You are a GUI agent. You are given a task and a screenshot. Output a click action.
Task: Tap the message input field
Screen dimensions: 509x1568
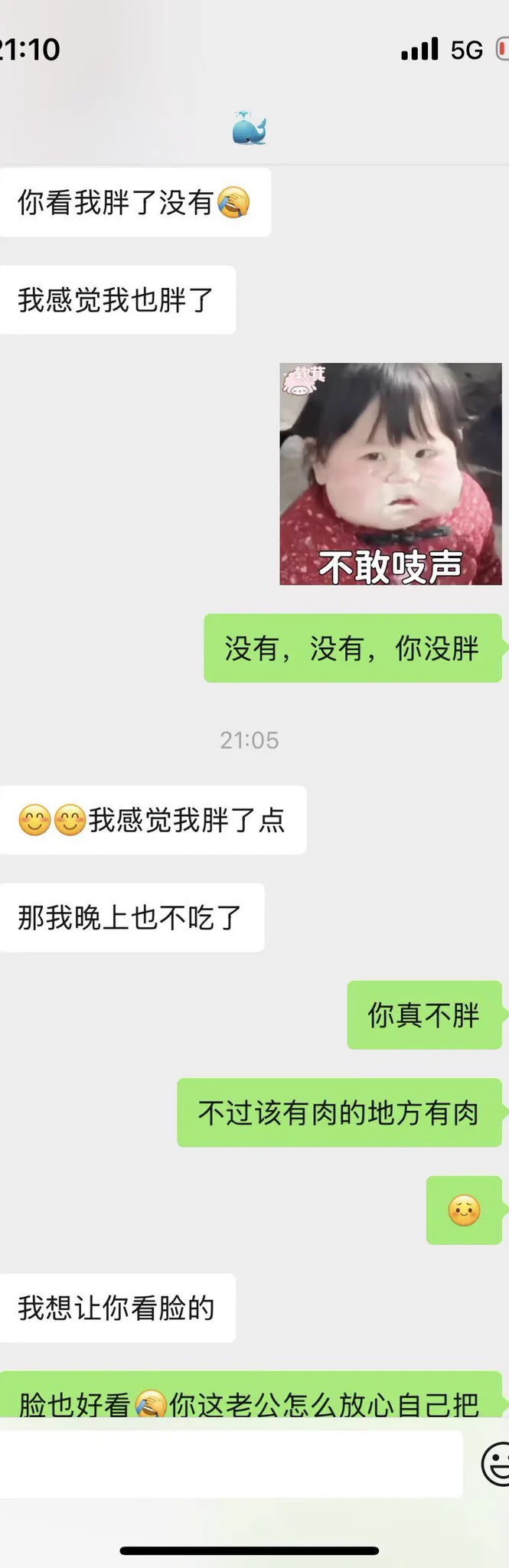tap(230, 1463)
